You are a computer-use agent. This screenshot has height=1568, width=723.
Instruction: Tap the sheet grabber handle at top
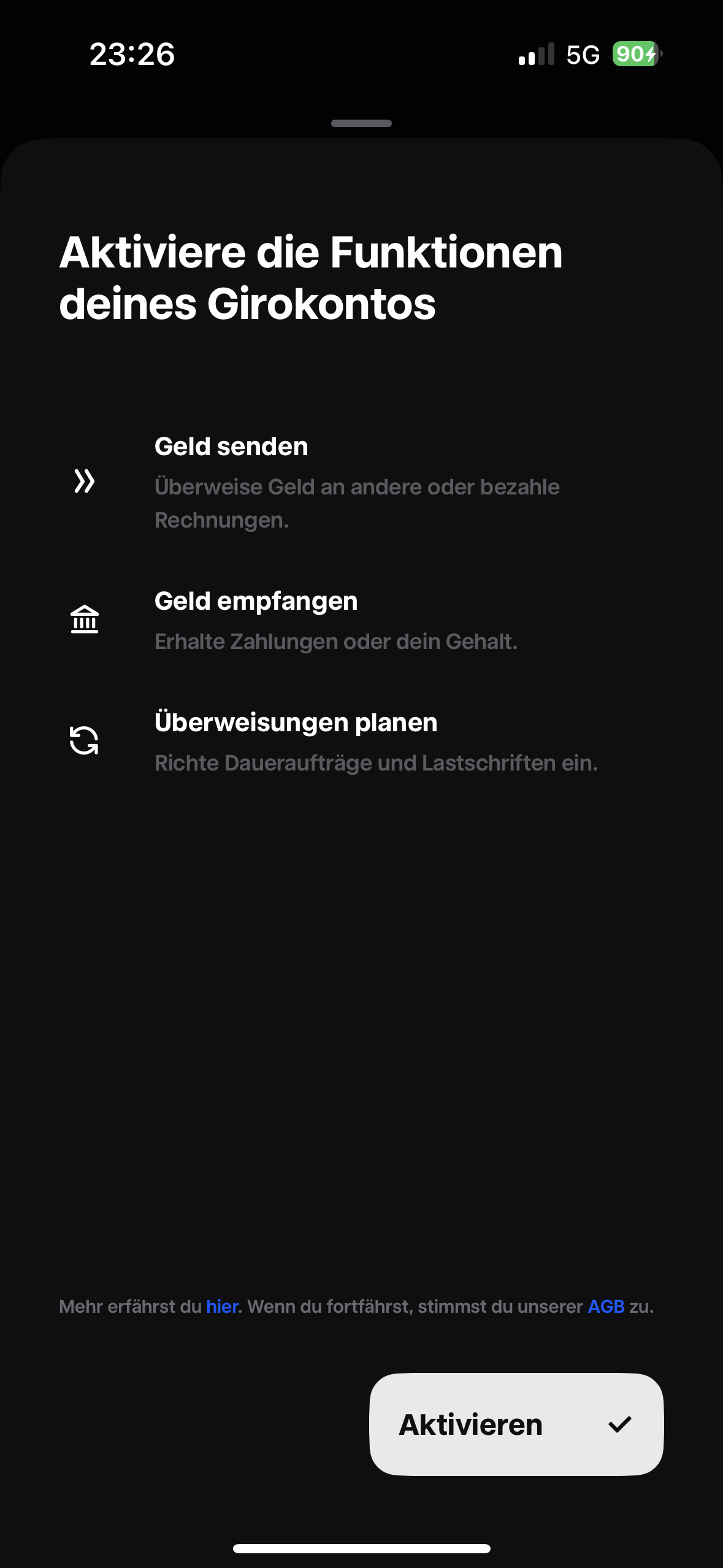(361, 123)
